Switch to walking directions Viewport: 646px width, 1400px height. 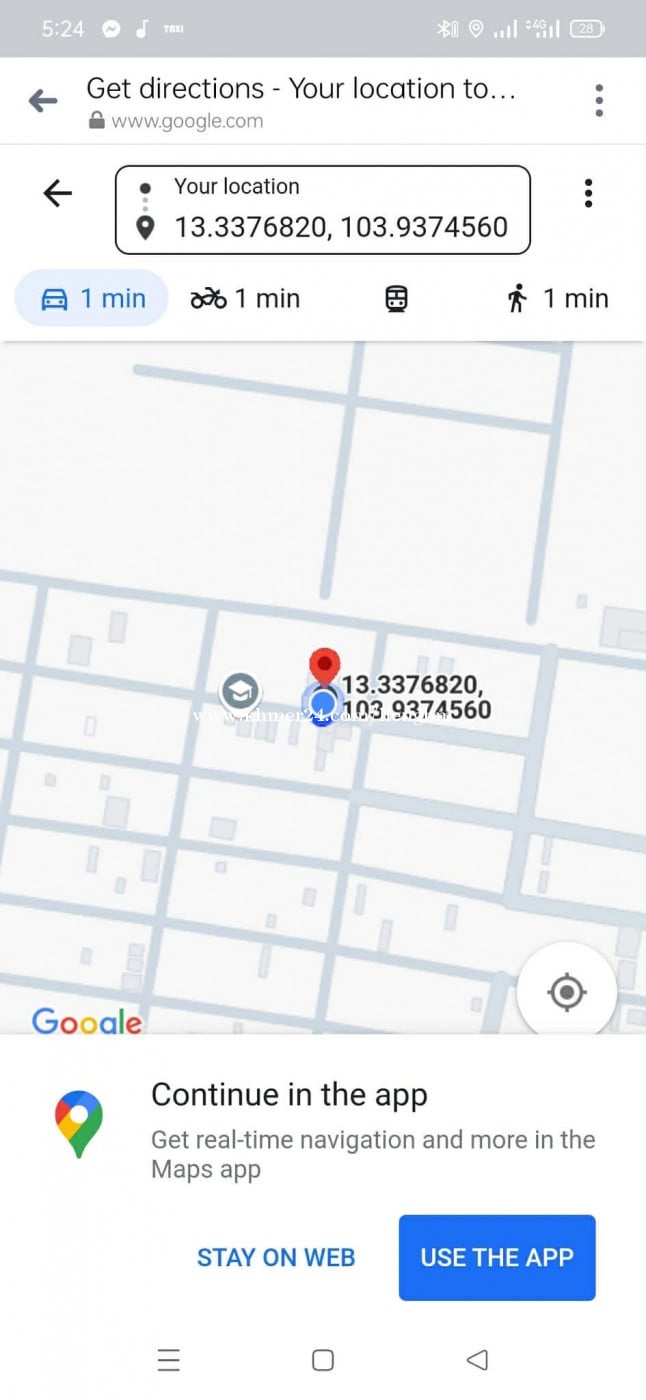click(558, 298)
